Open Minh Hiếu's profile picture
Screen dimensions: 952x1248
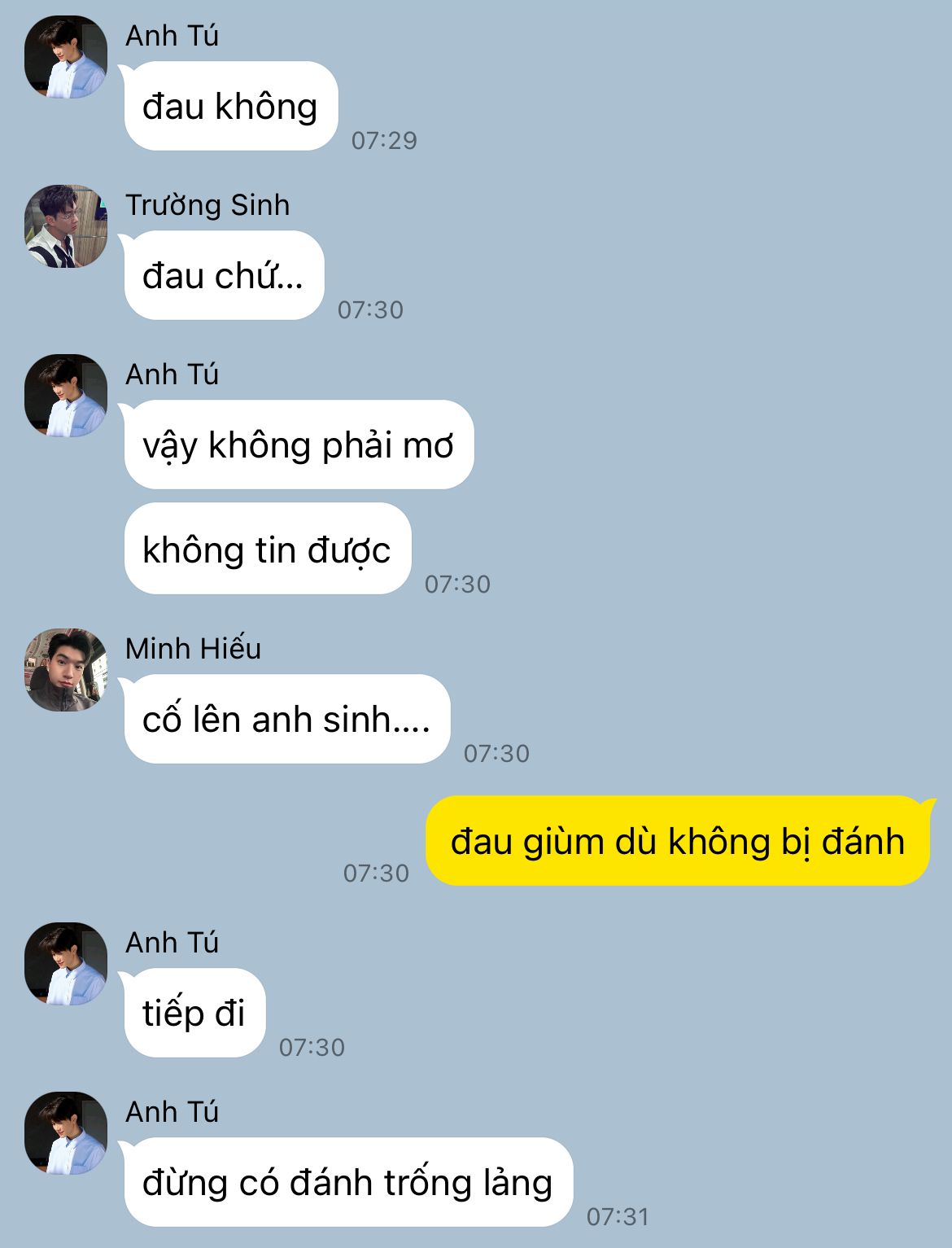tap(66, 669)
